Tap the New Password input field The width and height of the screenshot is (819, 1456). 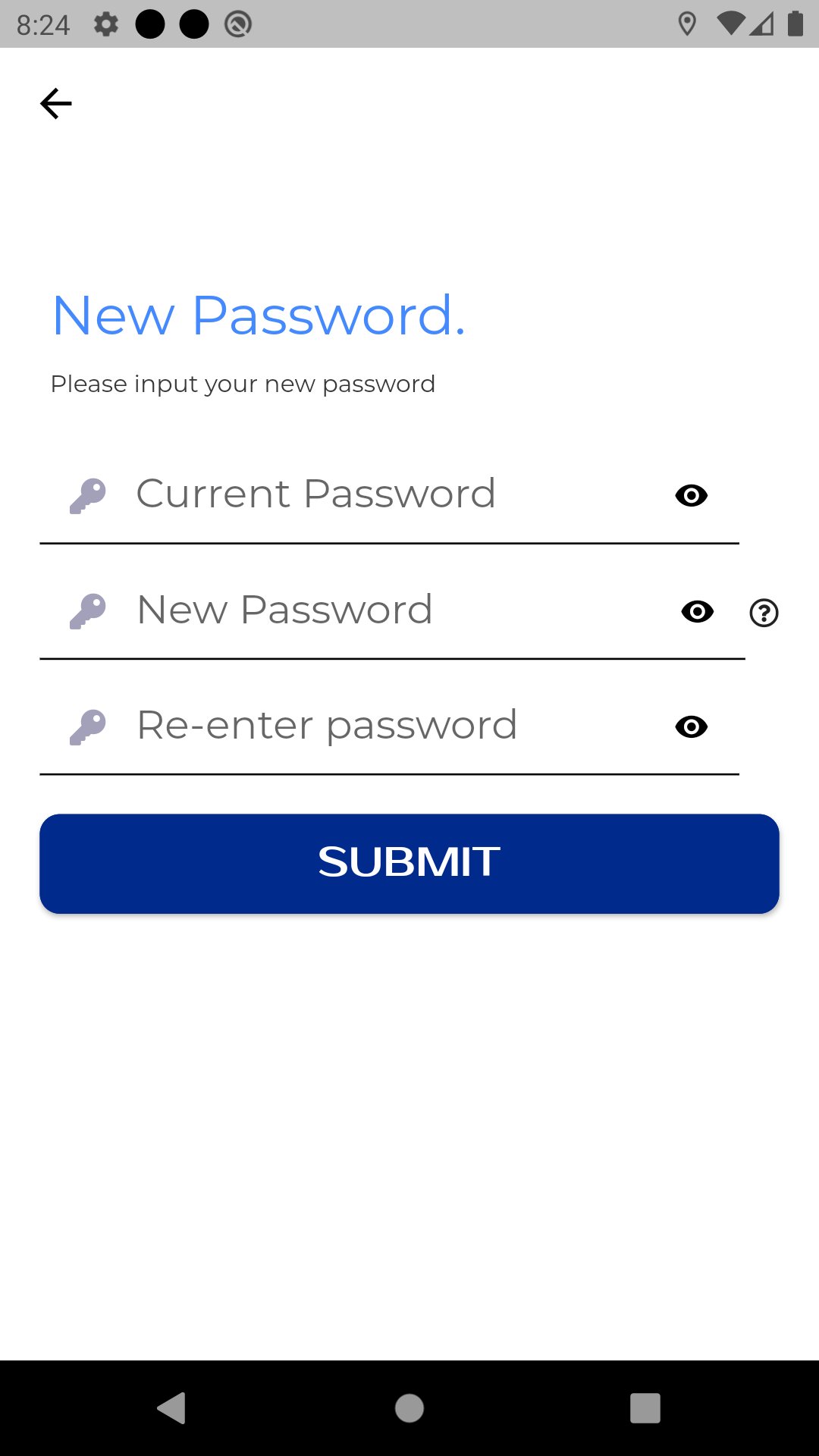[x=392, y=611]
